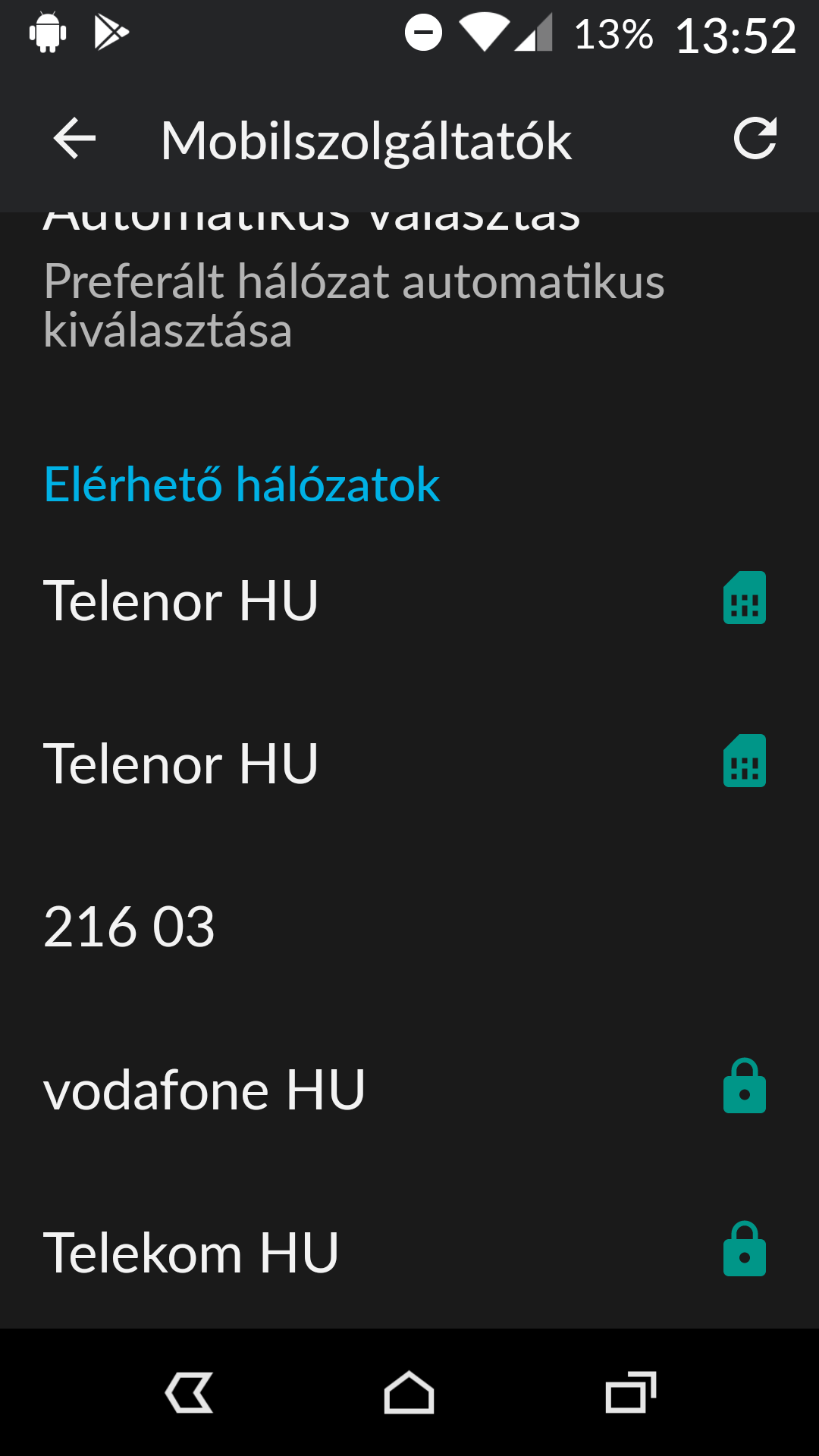Viewport: 819px width, 1456px height.
Task: Select the vodafone HU network
Action: pos(409,1090)
